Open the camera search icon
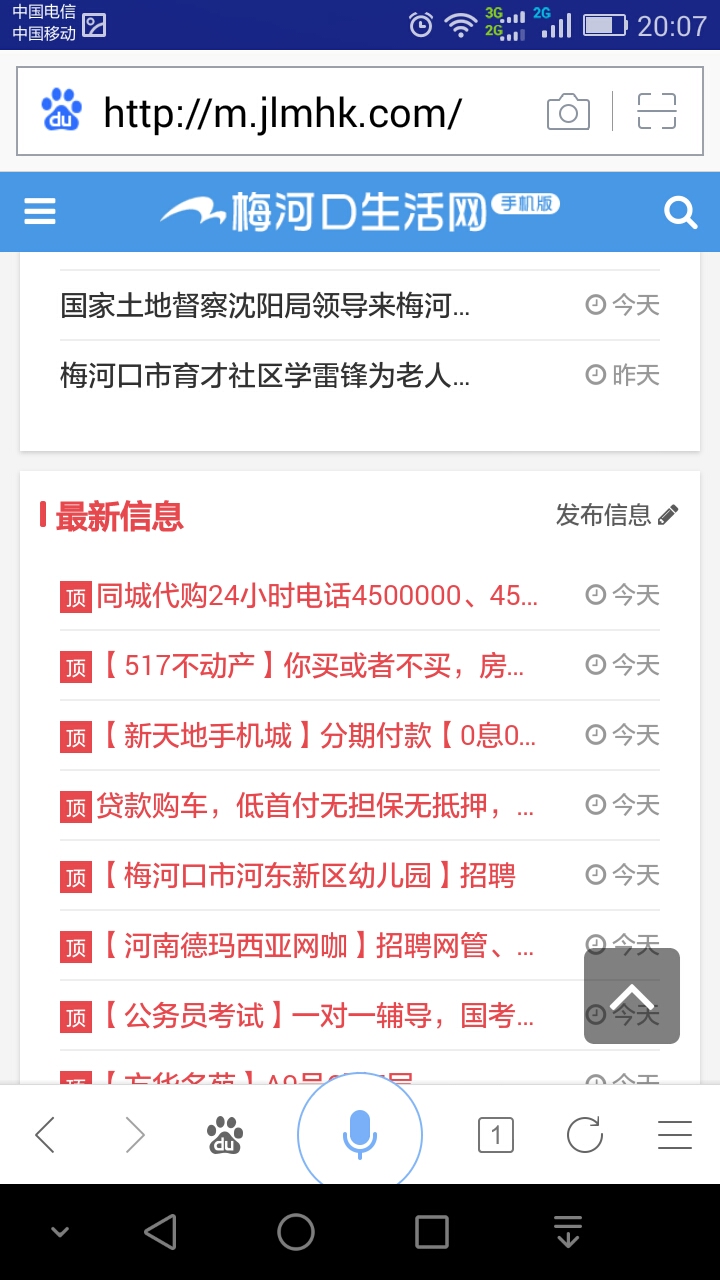720x1280 pixels. [568, 111]
